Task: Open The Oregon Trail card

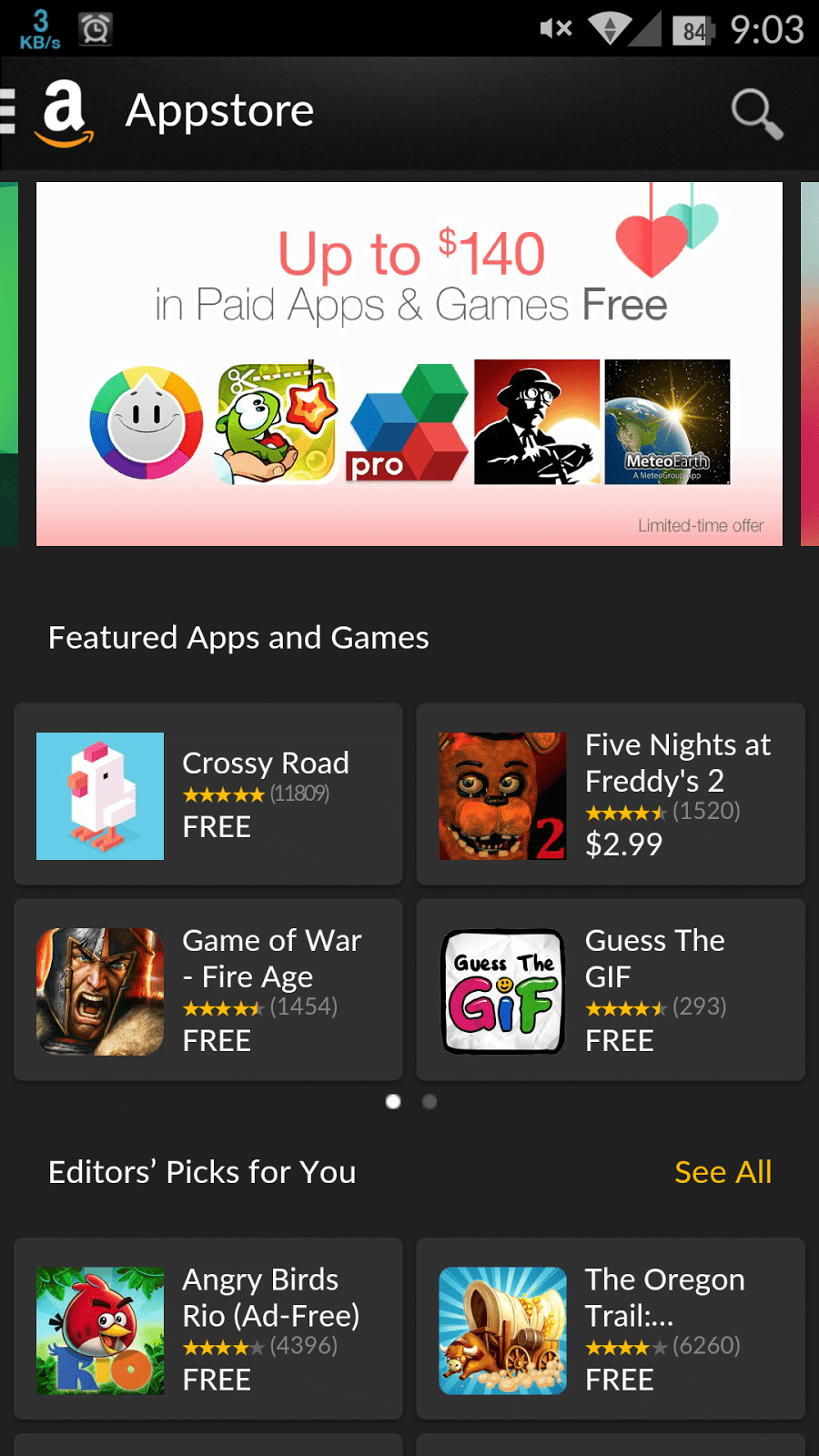Action: click(611, 1329)
